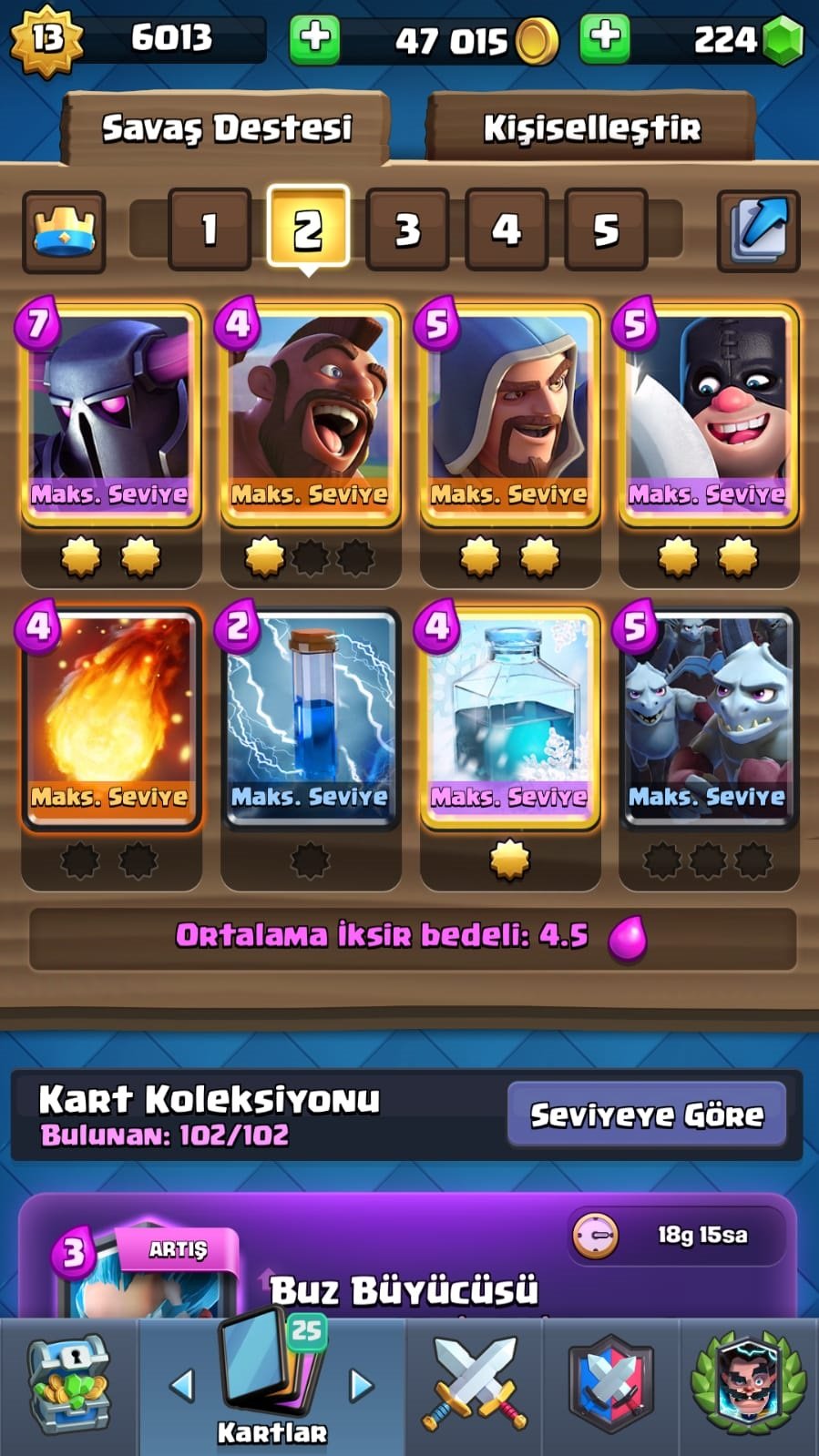Share the deck with the arrow icon

pyautogui.click(x=758, y=231)
